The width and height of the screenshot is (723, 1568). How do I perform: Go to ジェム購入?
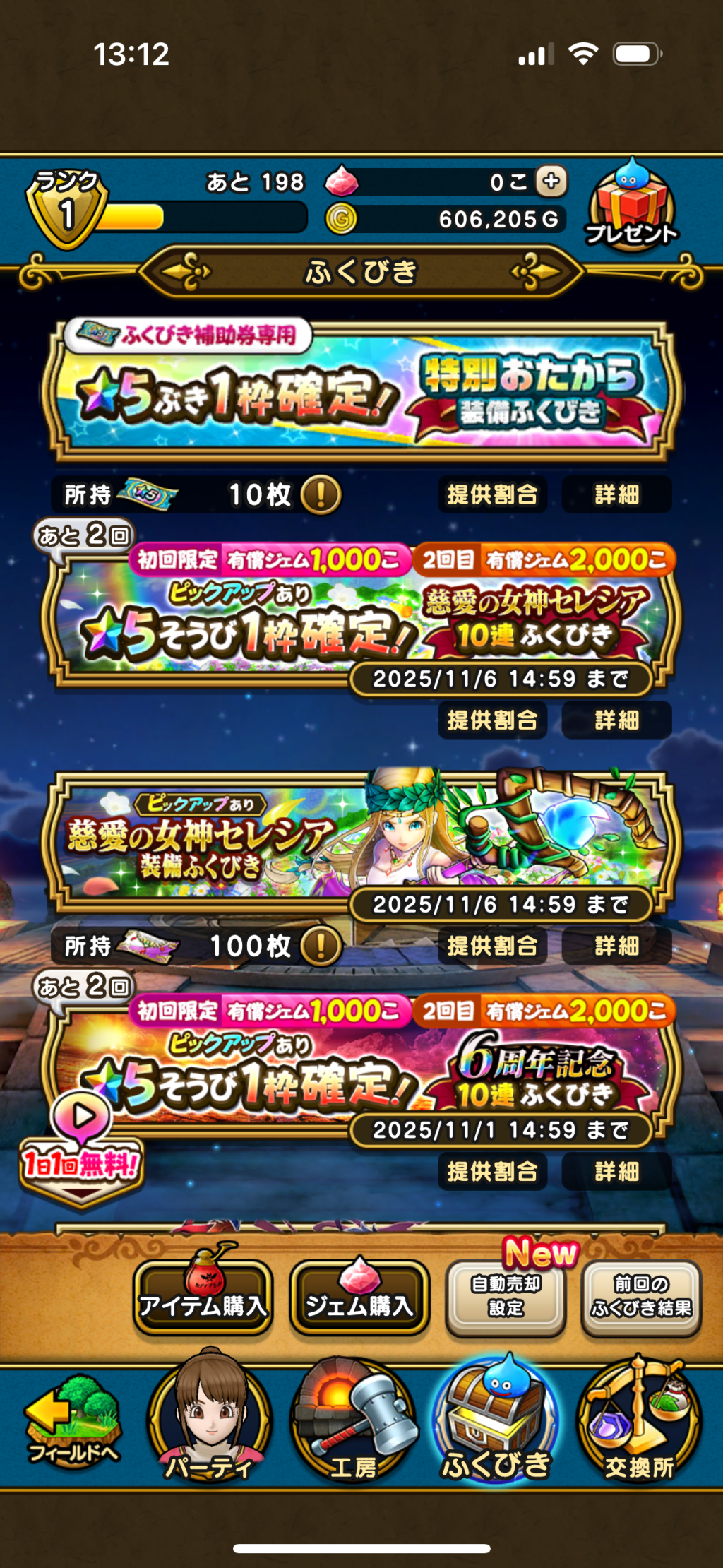[x=359, y=1298]
